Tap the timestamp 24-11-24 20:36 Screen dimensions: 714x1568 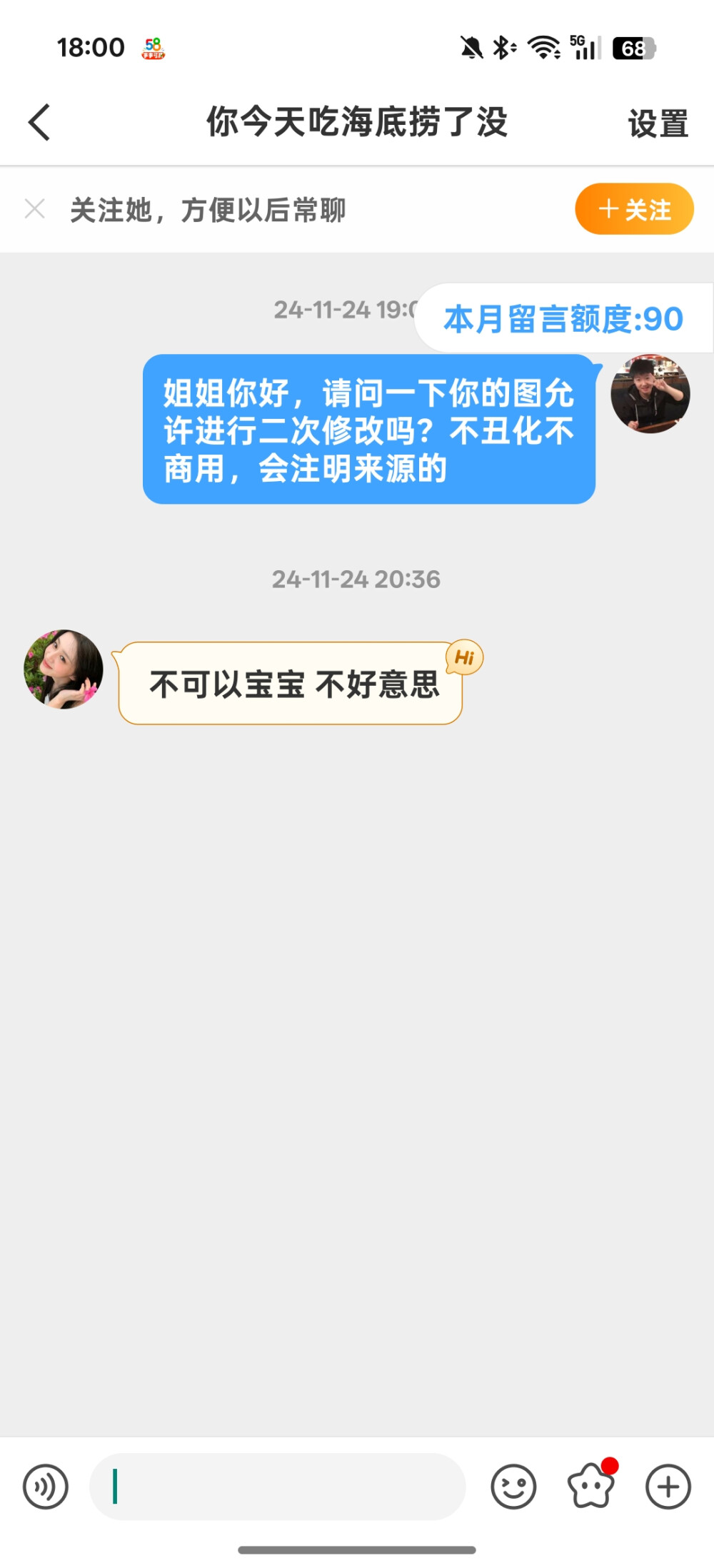[x=357, y=580]
